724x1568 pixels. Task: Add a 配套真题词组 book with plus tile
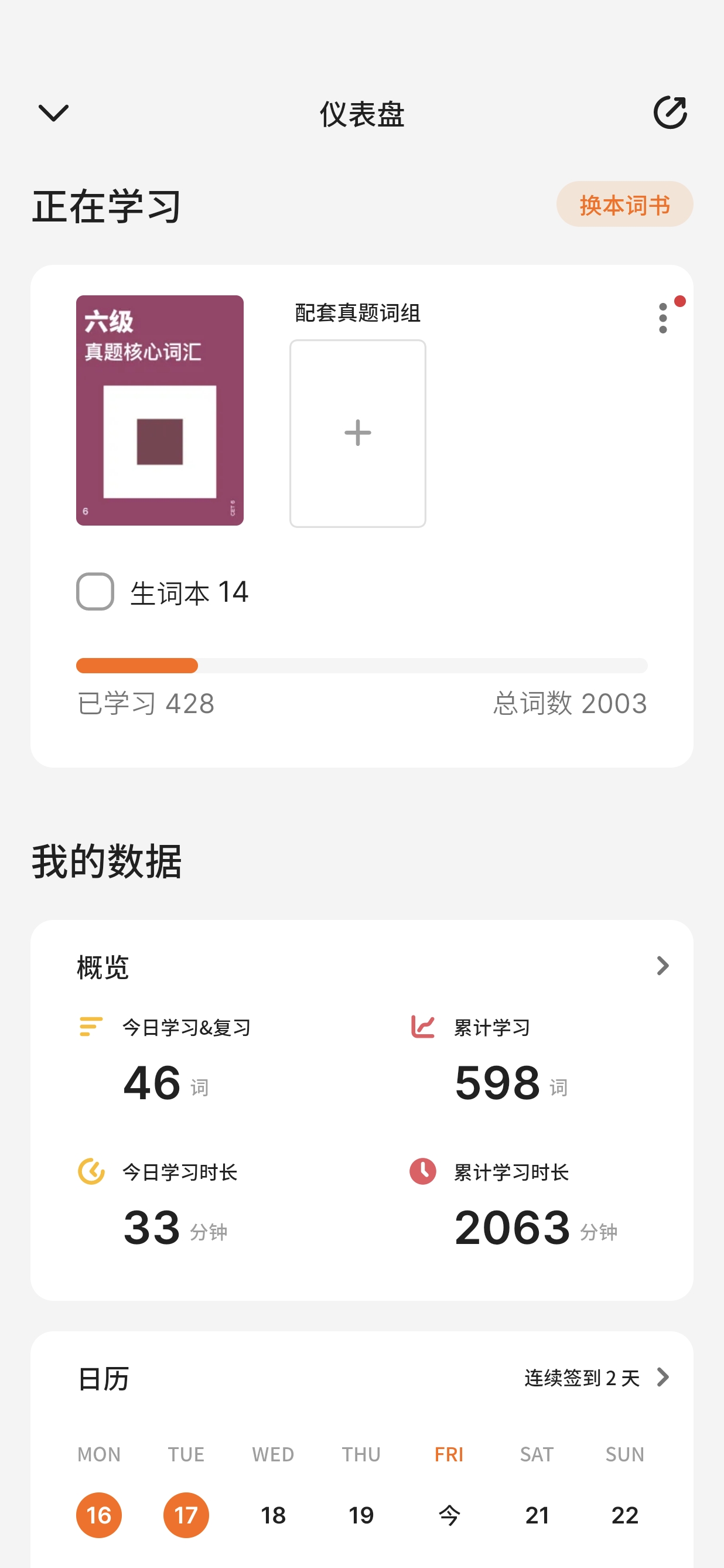[x=358, y=434]
